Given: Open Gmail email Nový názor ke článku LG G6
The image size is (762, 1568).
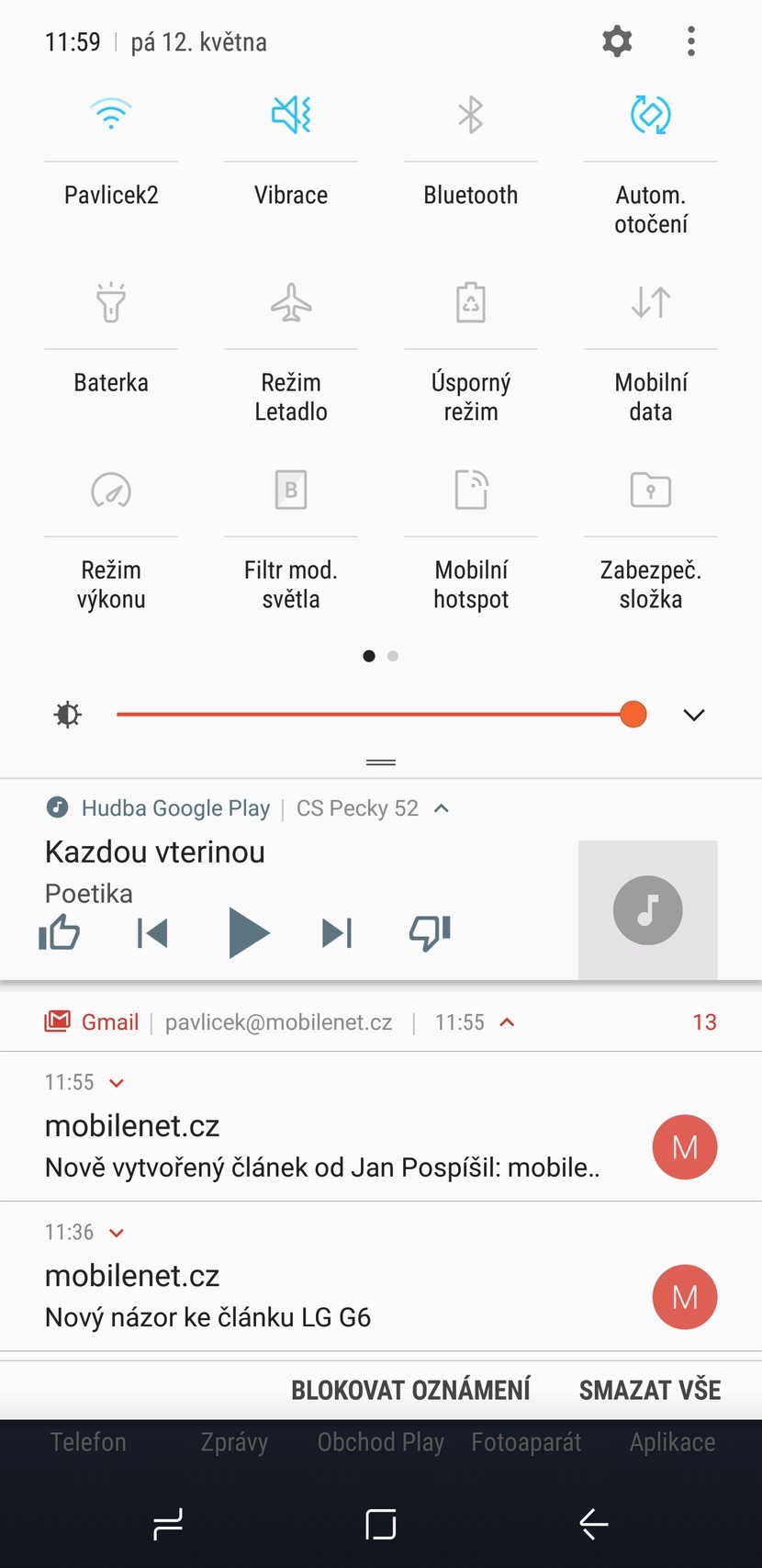Looking at the screenshot, I should tap(321, 1295).
